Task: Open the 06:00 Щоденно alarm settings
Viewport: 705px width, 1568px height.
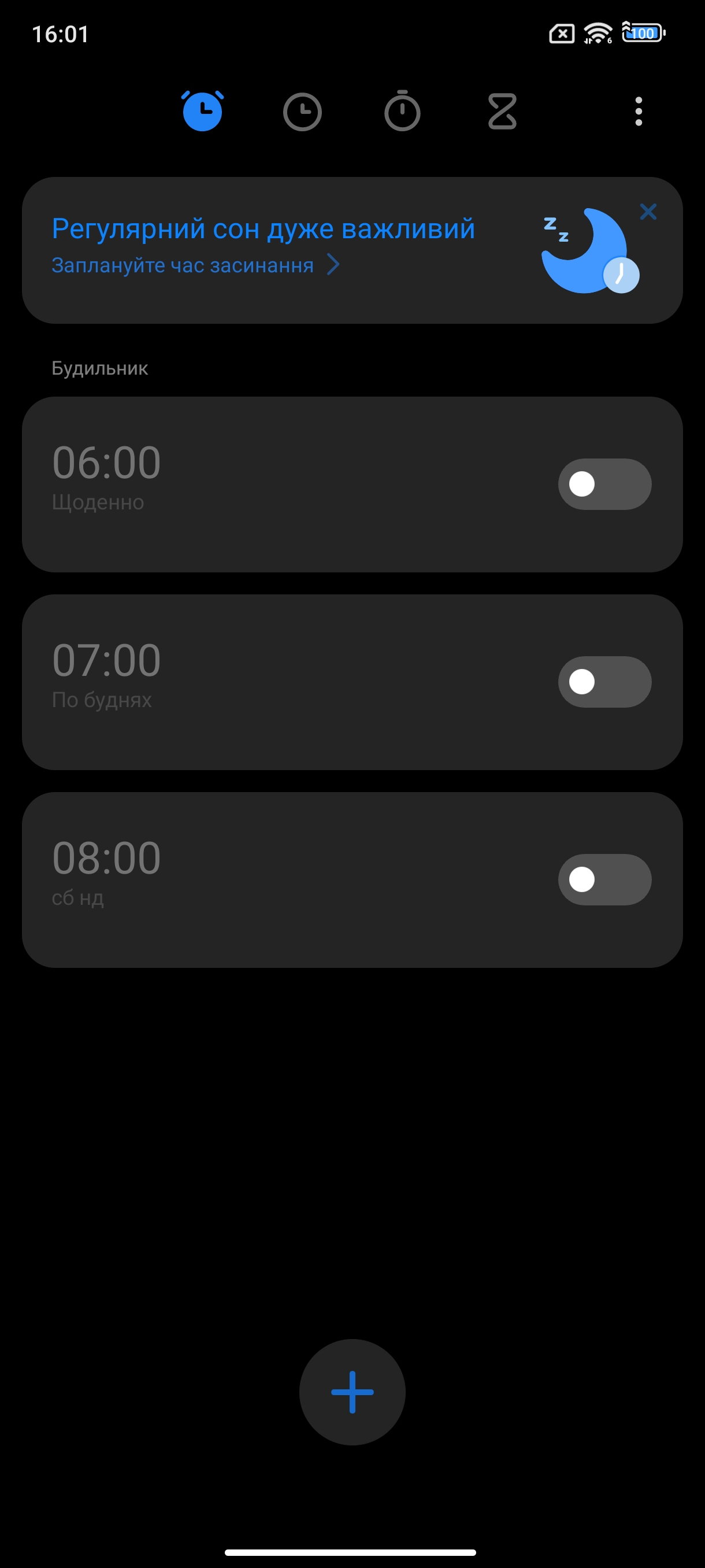Action: coord(352,485)
